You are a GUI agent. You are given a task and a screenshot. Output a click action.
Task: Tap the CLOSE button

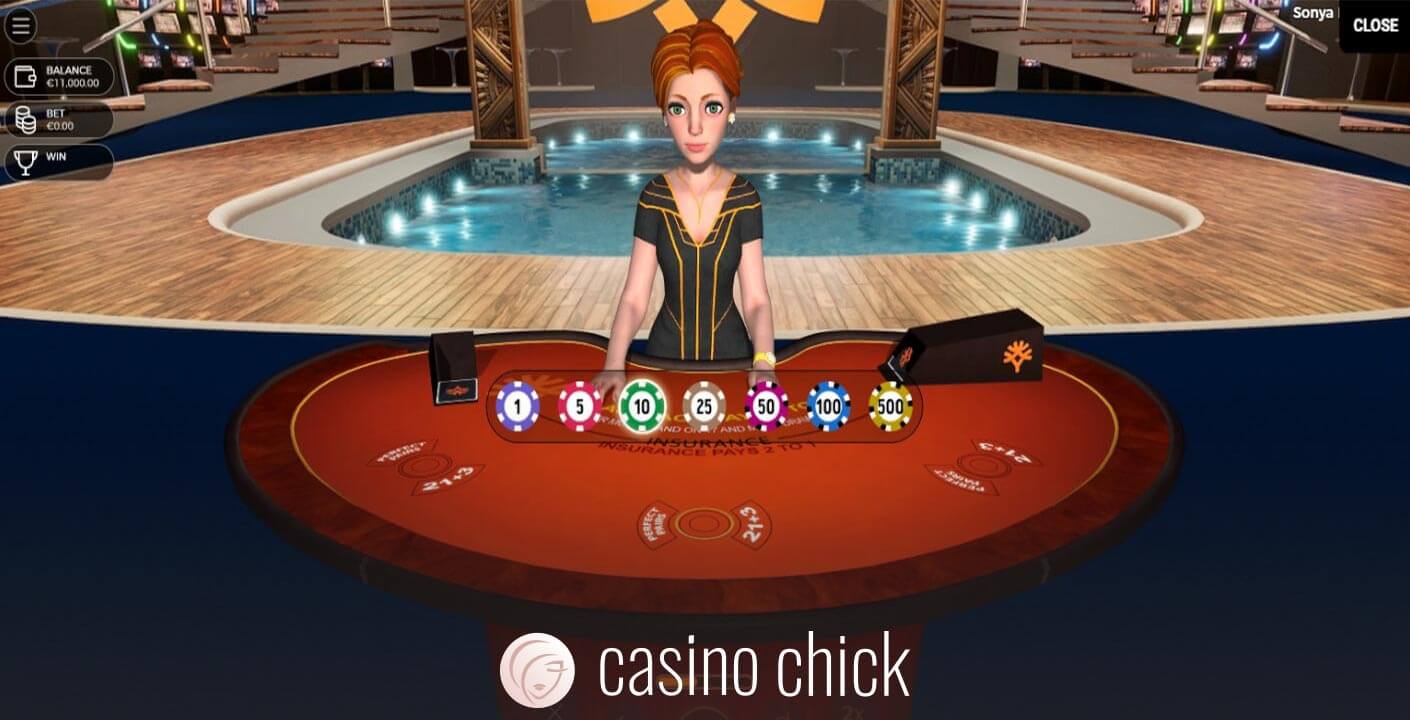(1375, 26)
